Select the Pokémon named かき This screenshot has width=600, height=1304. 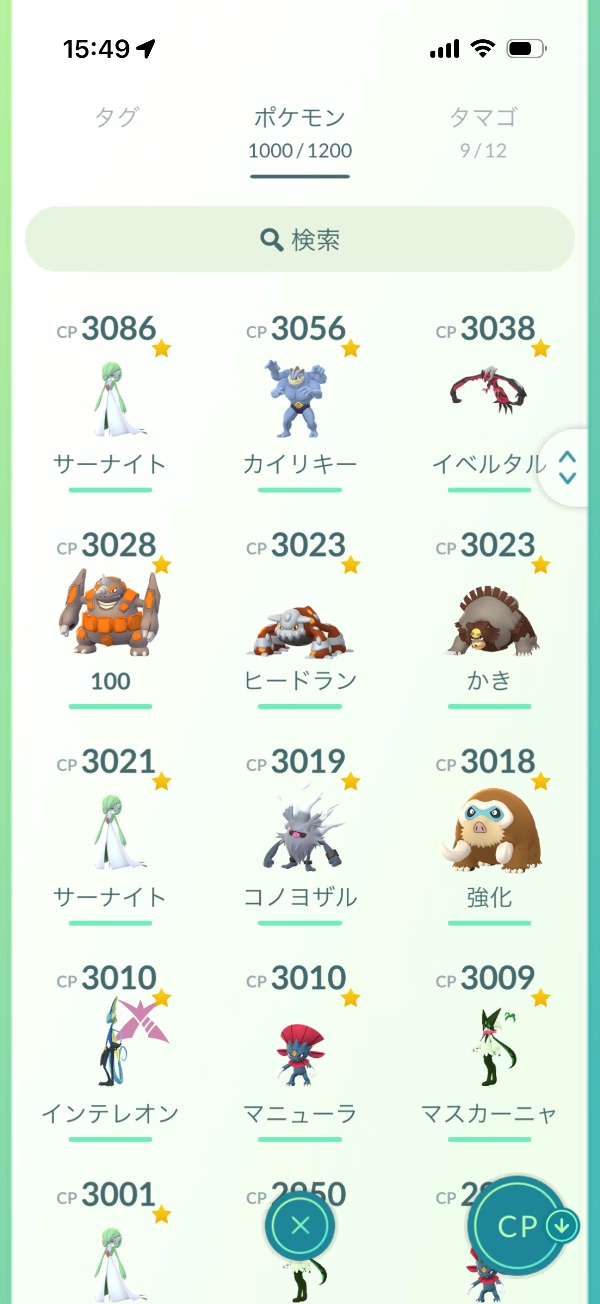click(x=489, y=617)
